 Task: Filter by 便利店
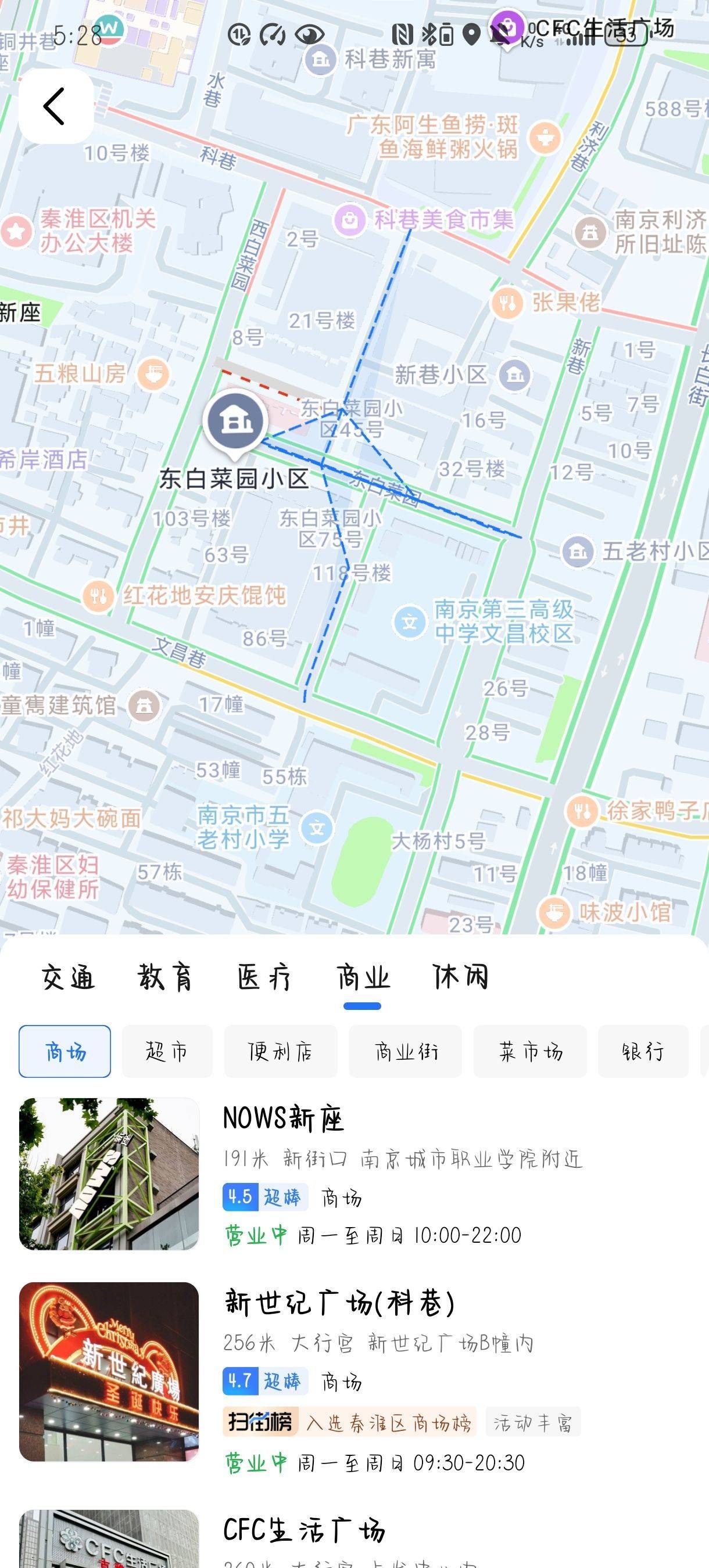pos(280,1051)
